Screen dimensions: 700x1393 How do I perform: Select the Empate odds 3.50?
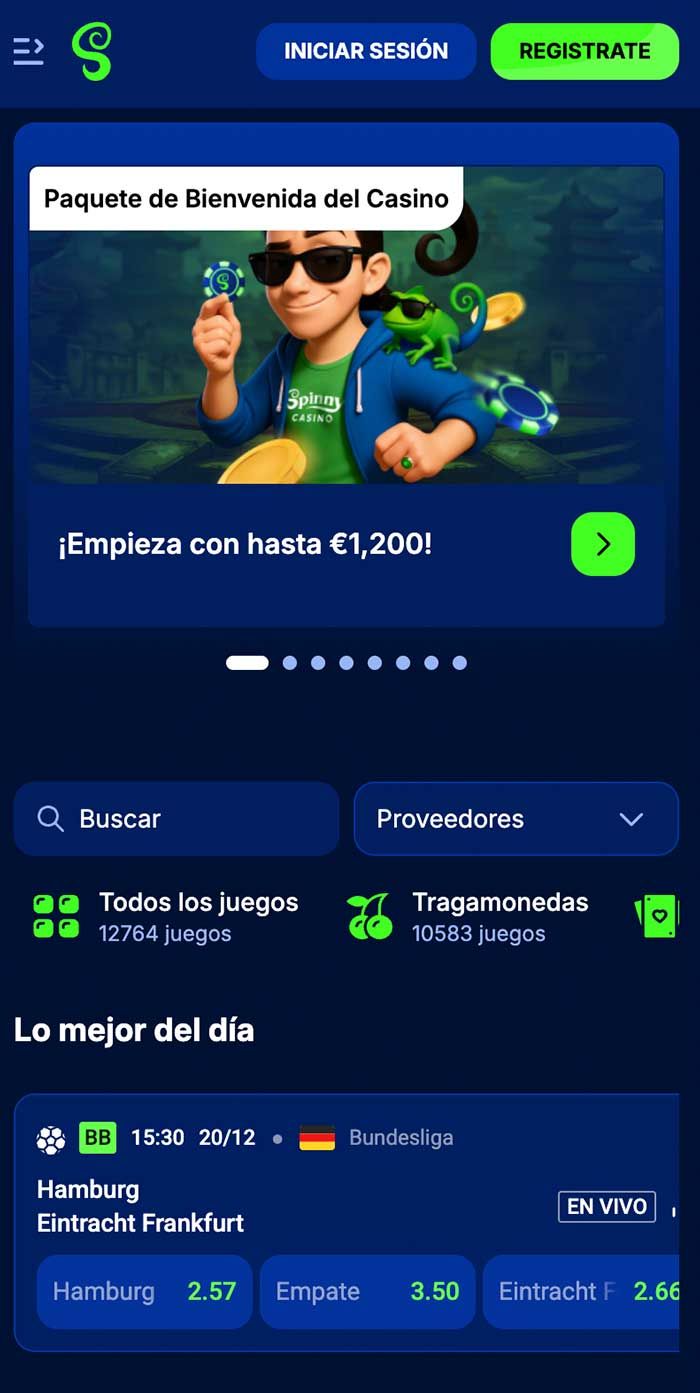tap(367, 1291)
